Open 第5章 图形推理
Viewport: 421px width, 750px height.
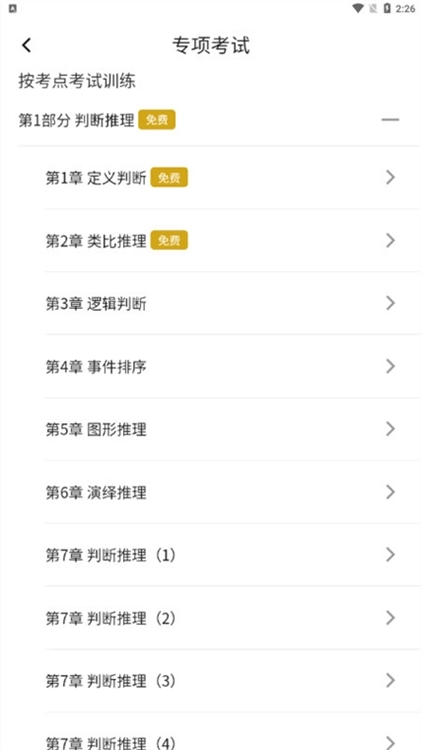233,429
